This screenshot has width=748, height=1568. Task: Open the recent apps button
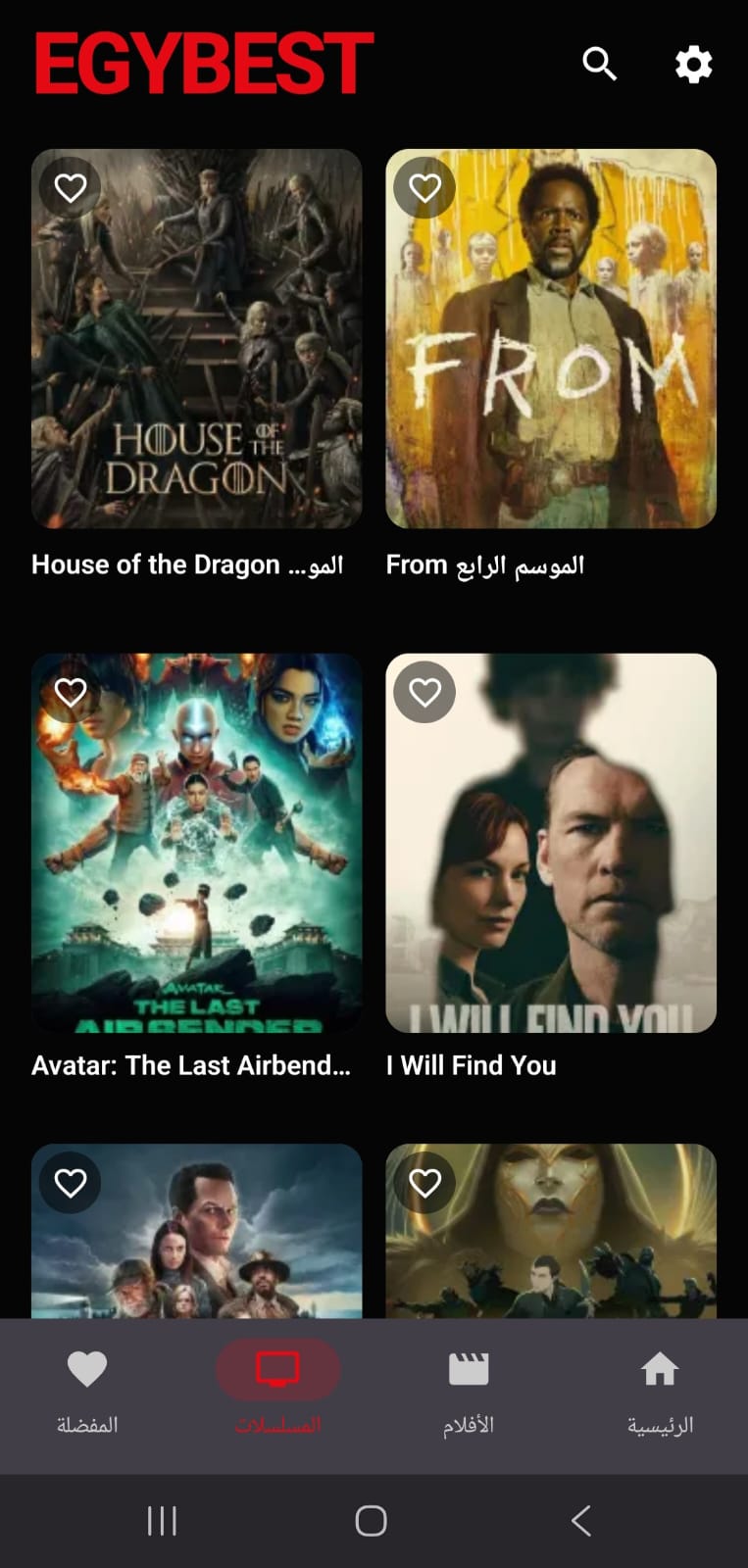tap(162, 1521)
